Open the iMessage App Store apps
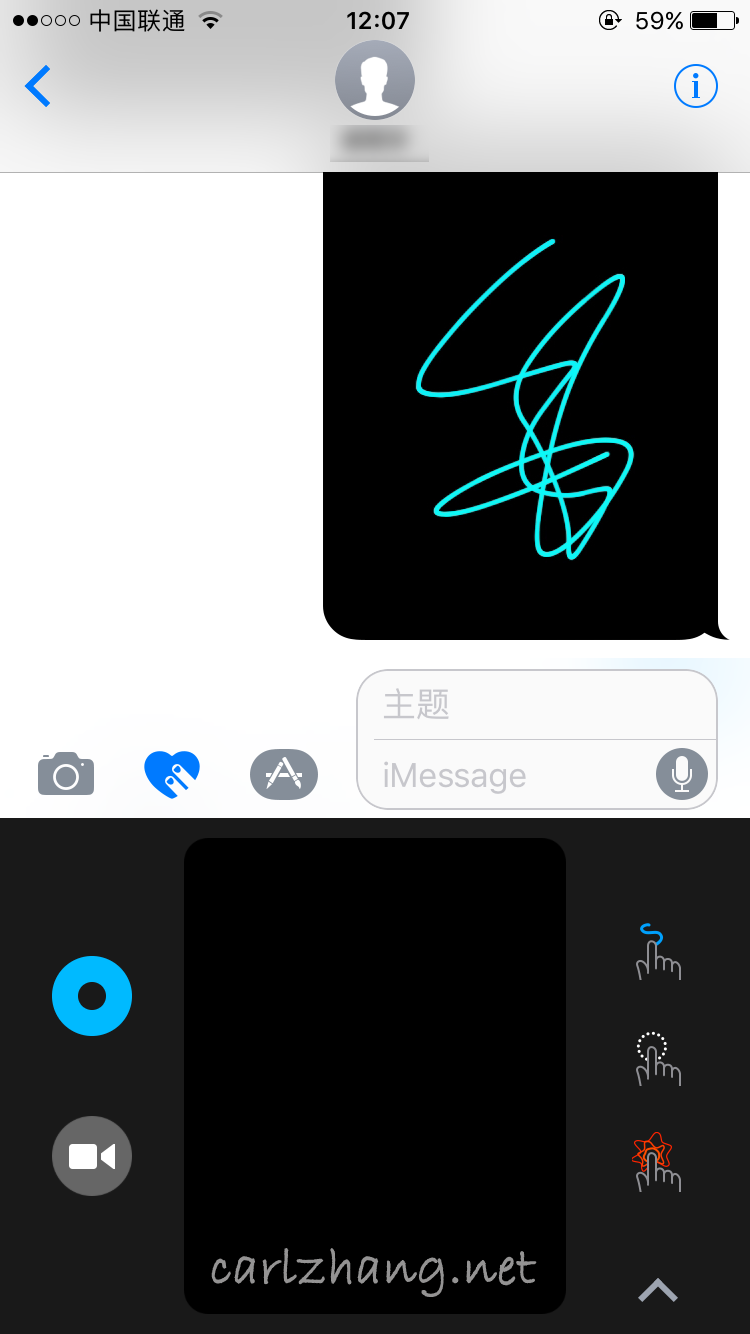 point(284,774)
